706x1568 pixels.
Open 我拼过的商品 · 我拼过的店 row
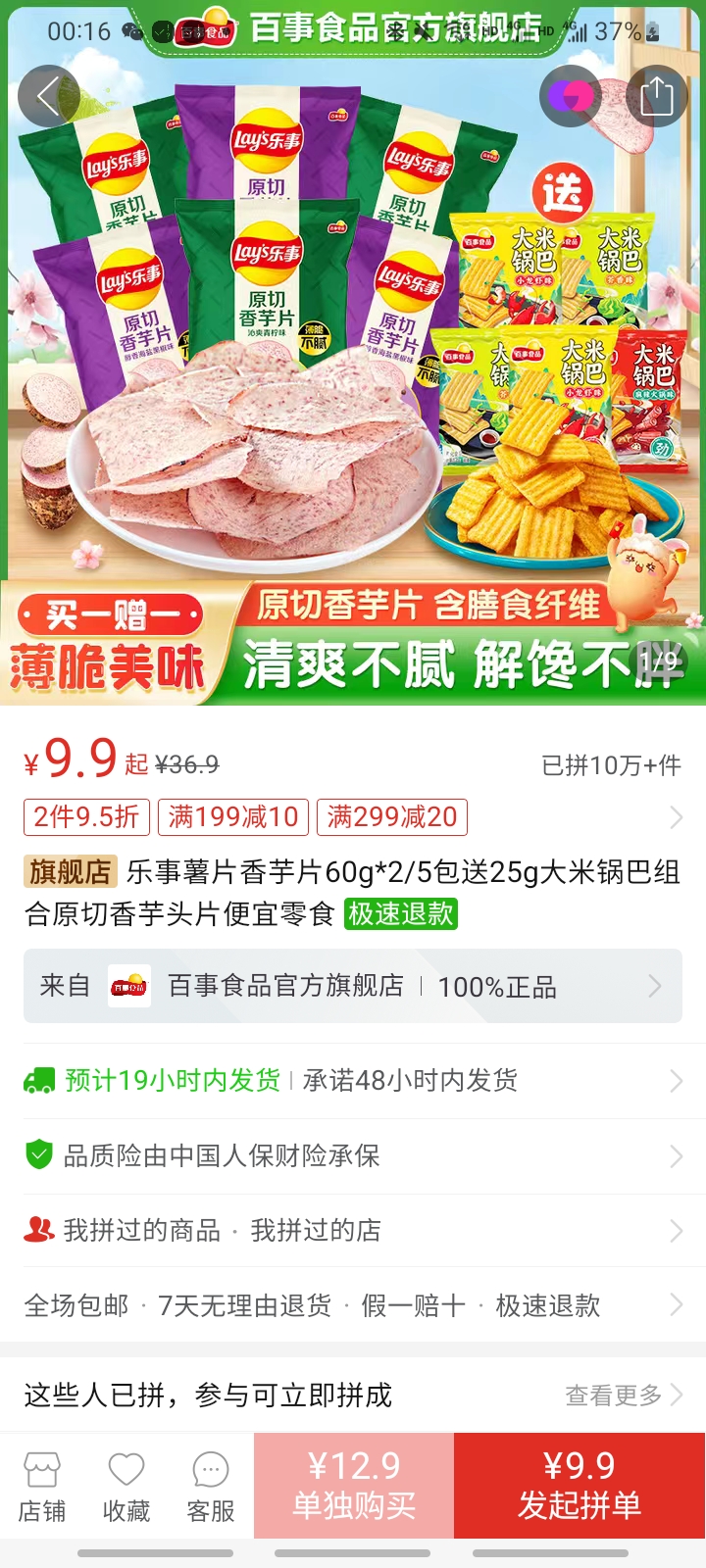pos(353,1231)
